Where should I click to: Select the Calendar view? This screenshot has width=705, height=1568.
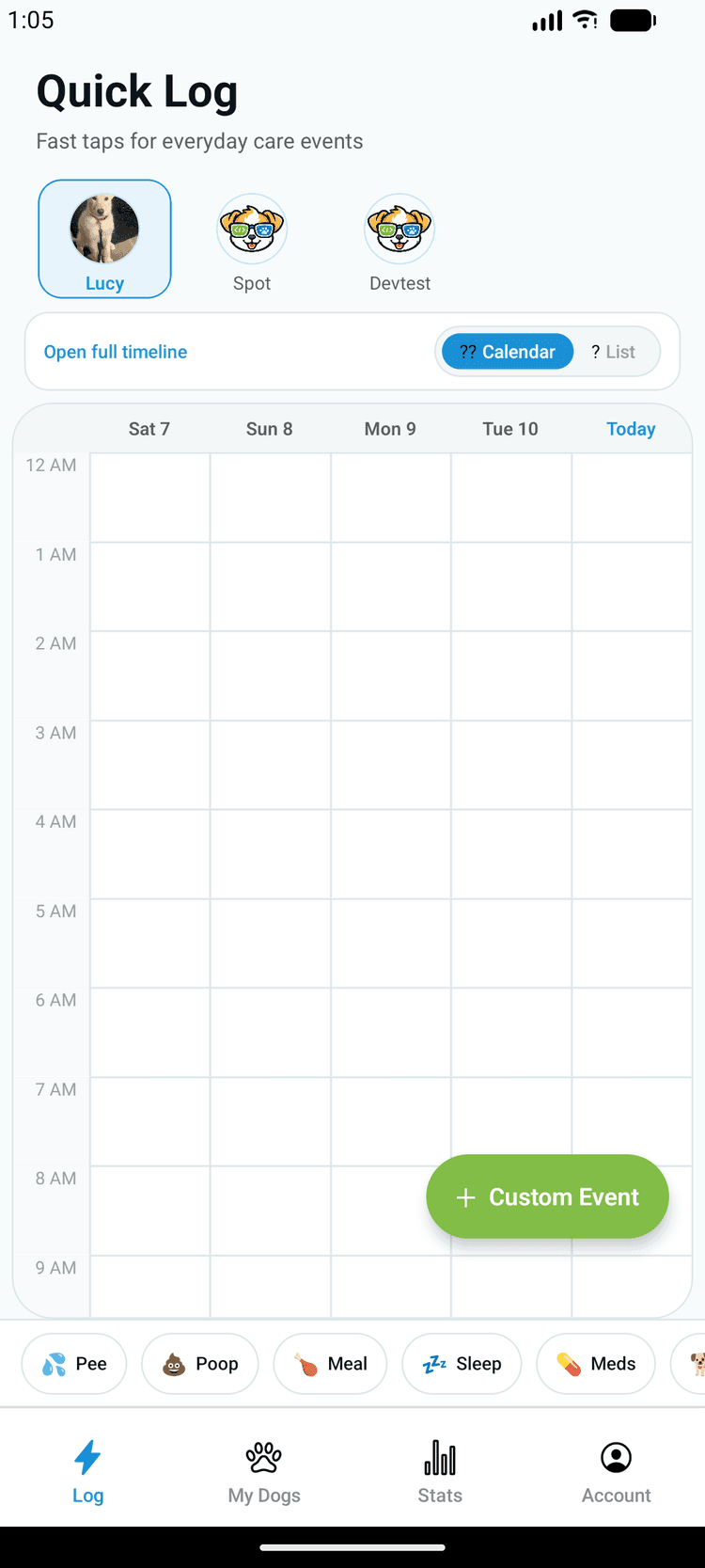508,352
